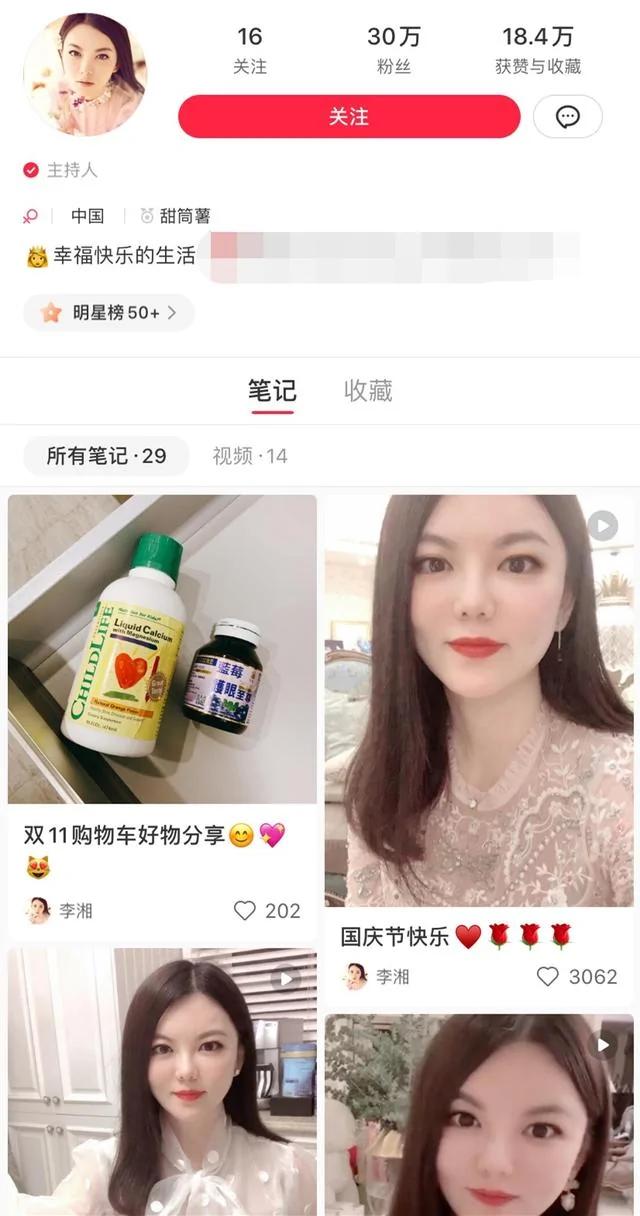Select the 所有笔记·29 filter
Viewport: 640px width, 1216px height.
click(106, 456)
